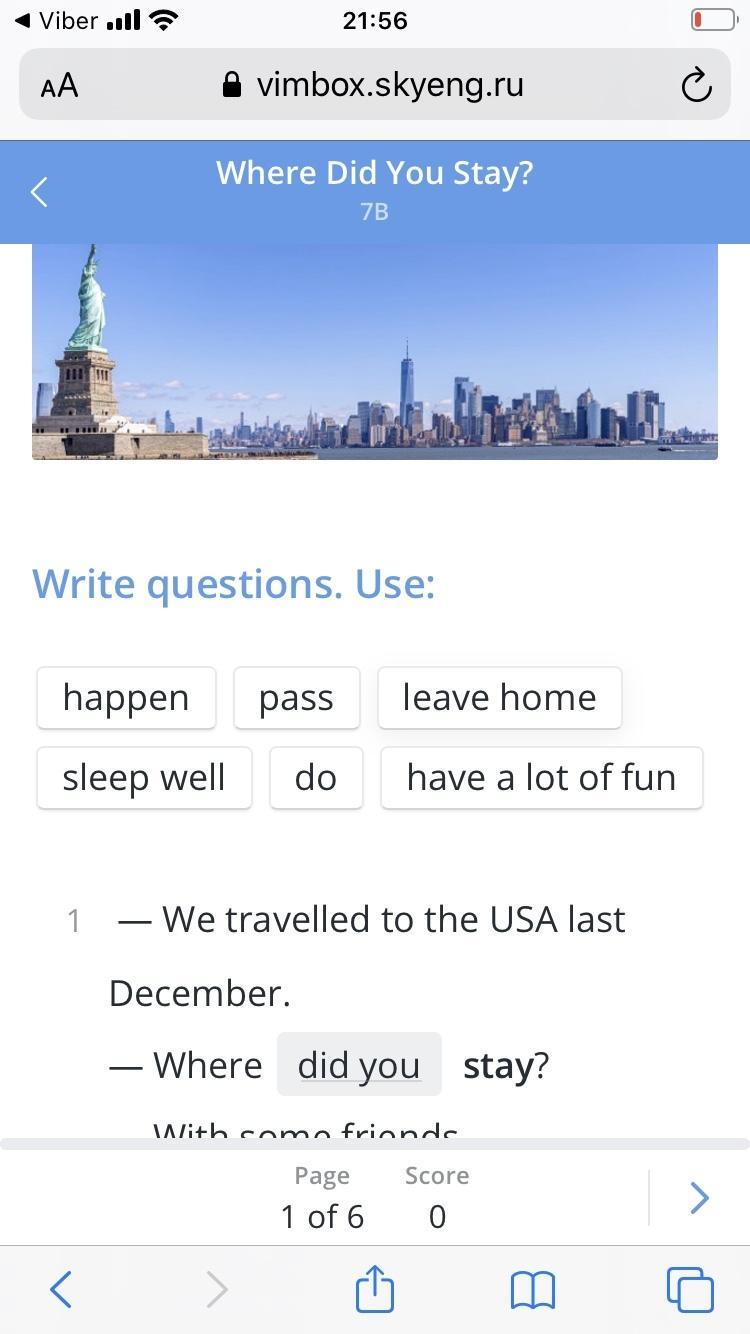The width and height of the screenshot is (750, 1334).
Task: Select the 'pass' word chip
Action: point(296,698)
